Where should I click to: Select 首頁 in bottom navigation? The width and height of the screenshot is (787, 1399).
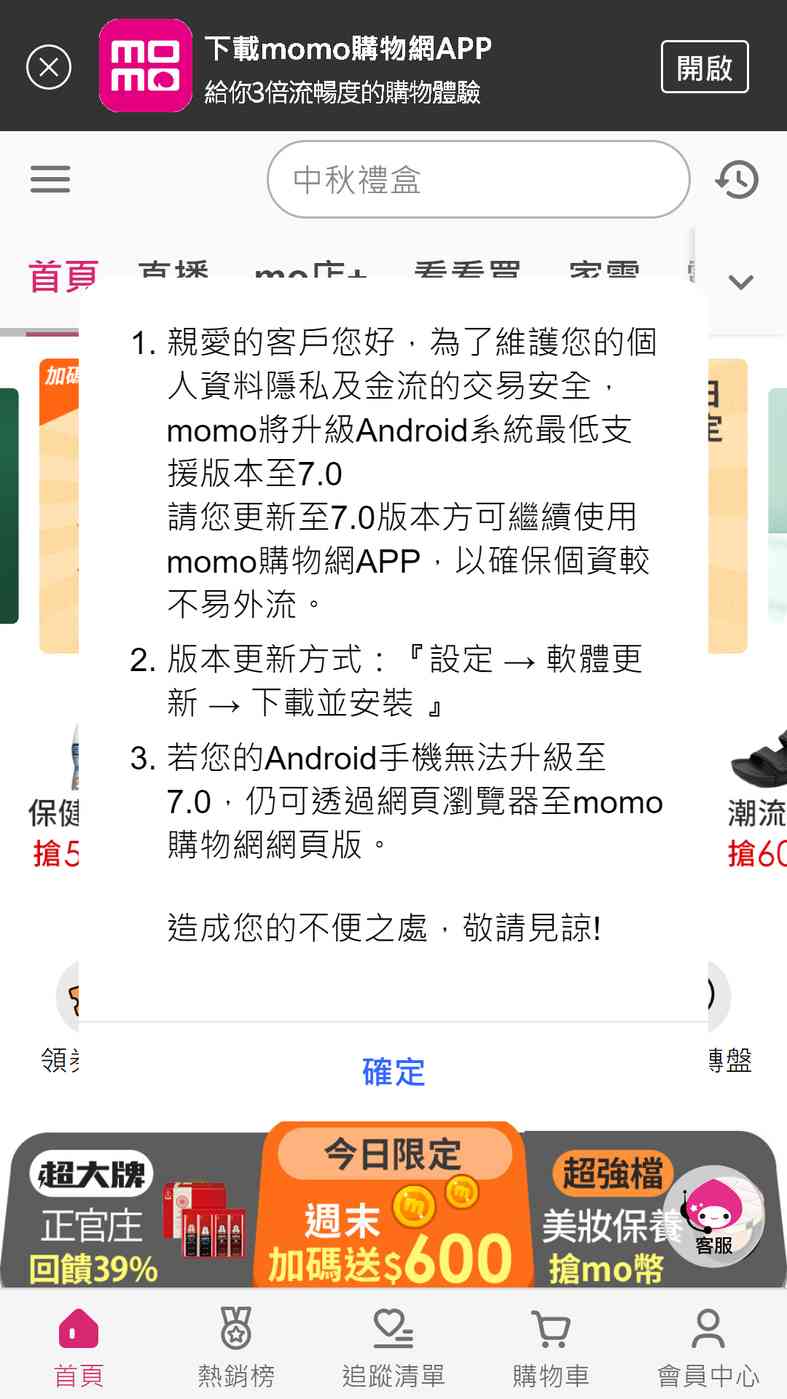click(x=78, y=1346)
